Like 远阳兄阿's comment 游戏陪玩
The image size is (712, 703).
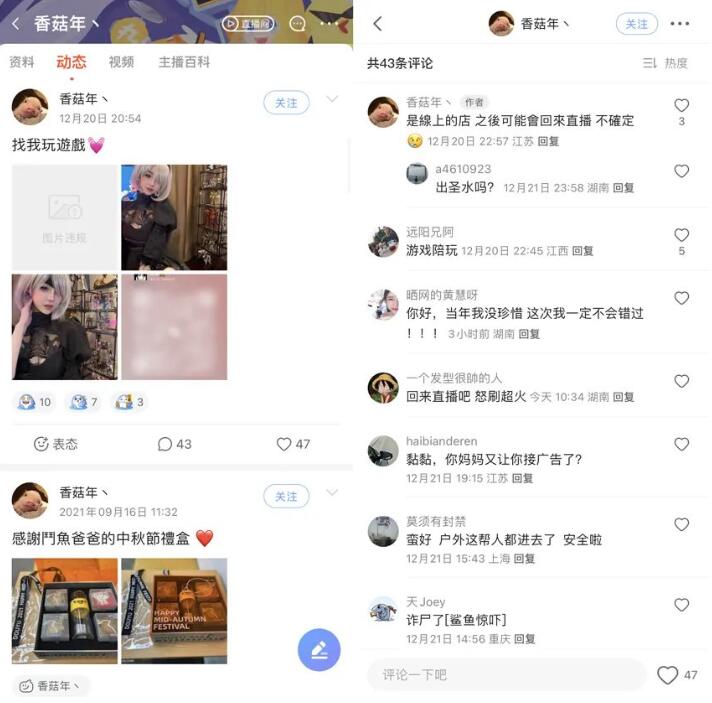(681, 235)
